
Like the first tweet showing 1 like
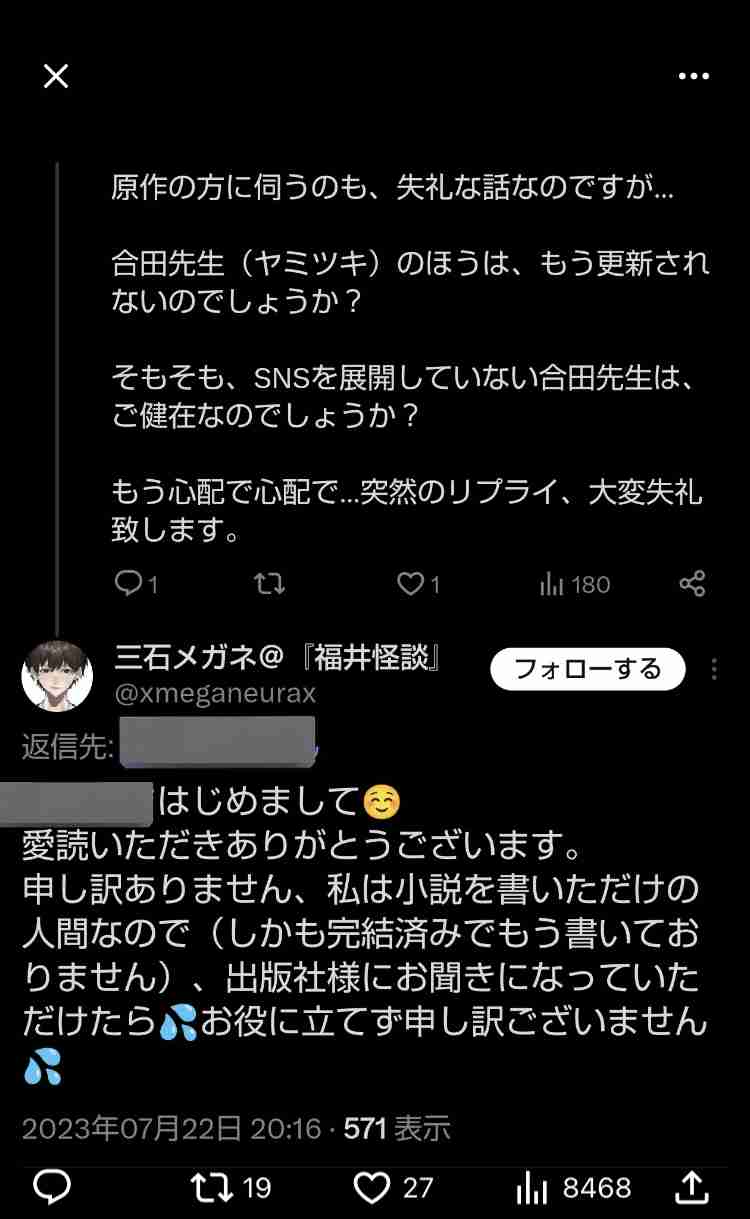[412, 583]
